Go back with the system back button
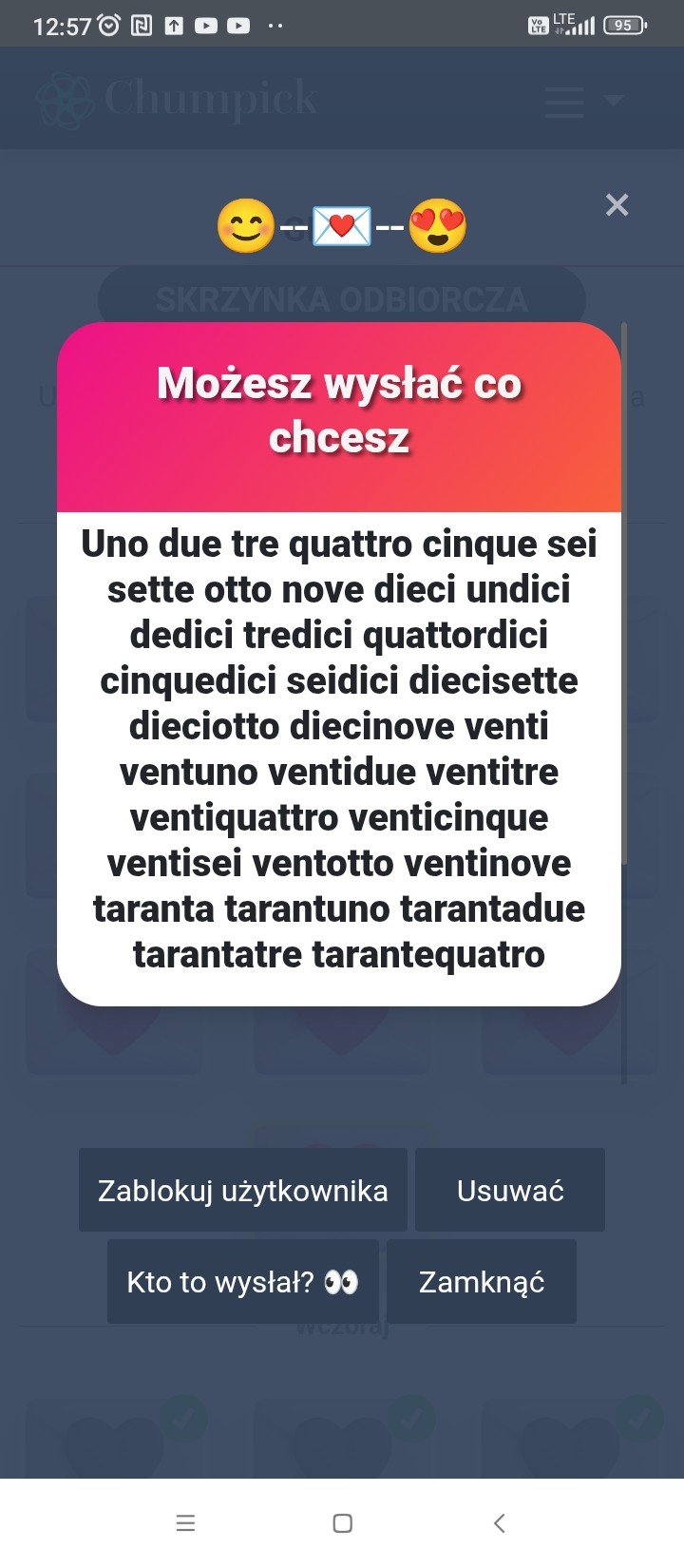This screenshot has height=1568, width=684. click(x=500, y=1523)
